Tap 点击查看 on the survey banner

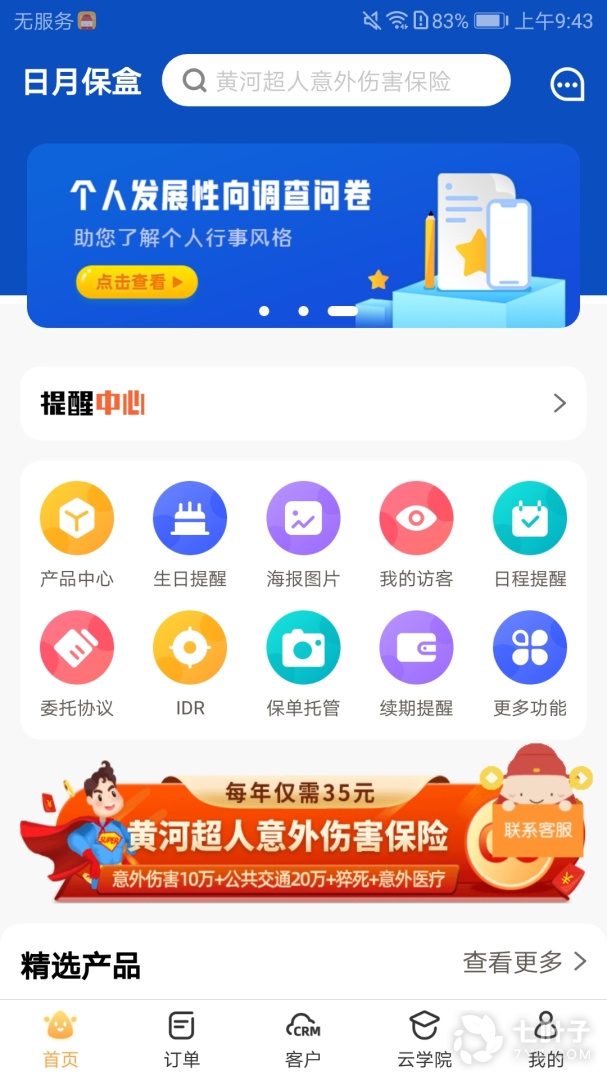[x=137, y=282]
